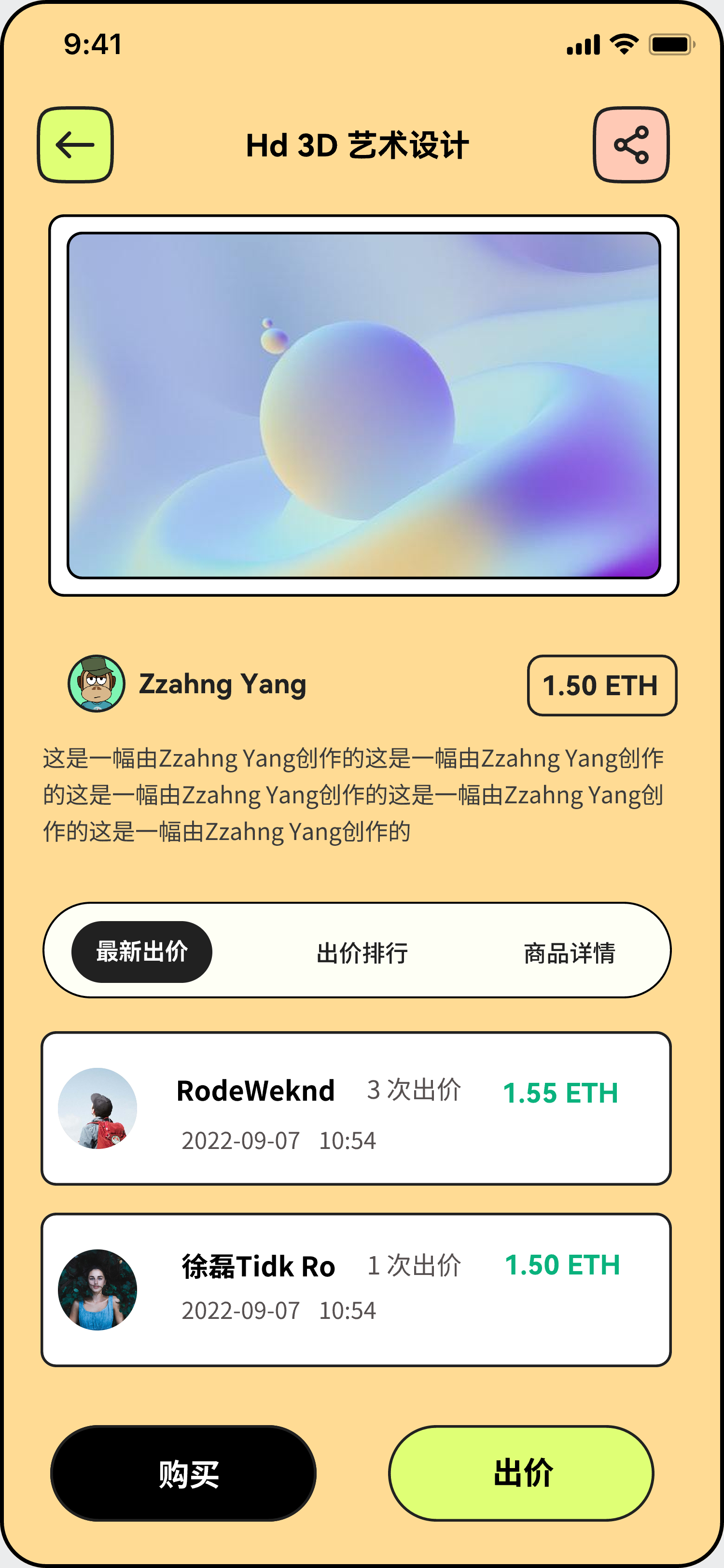Switch to the 商品详情 tab
Screen dimensions: 724x1568
(x=569, y=952)
